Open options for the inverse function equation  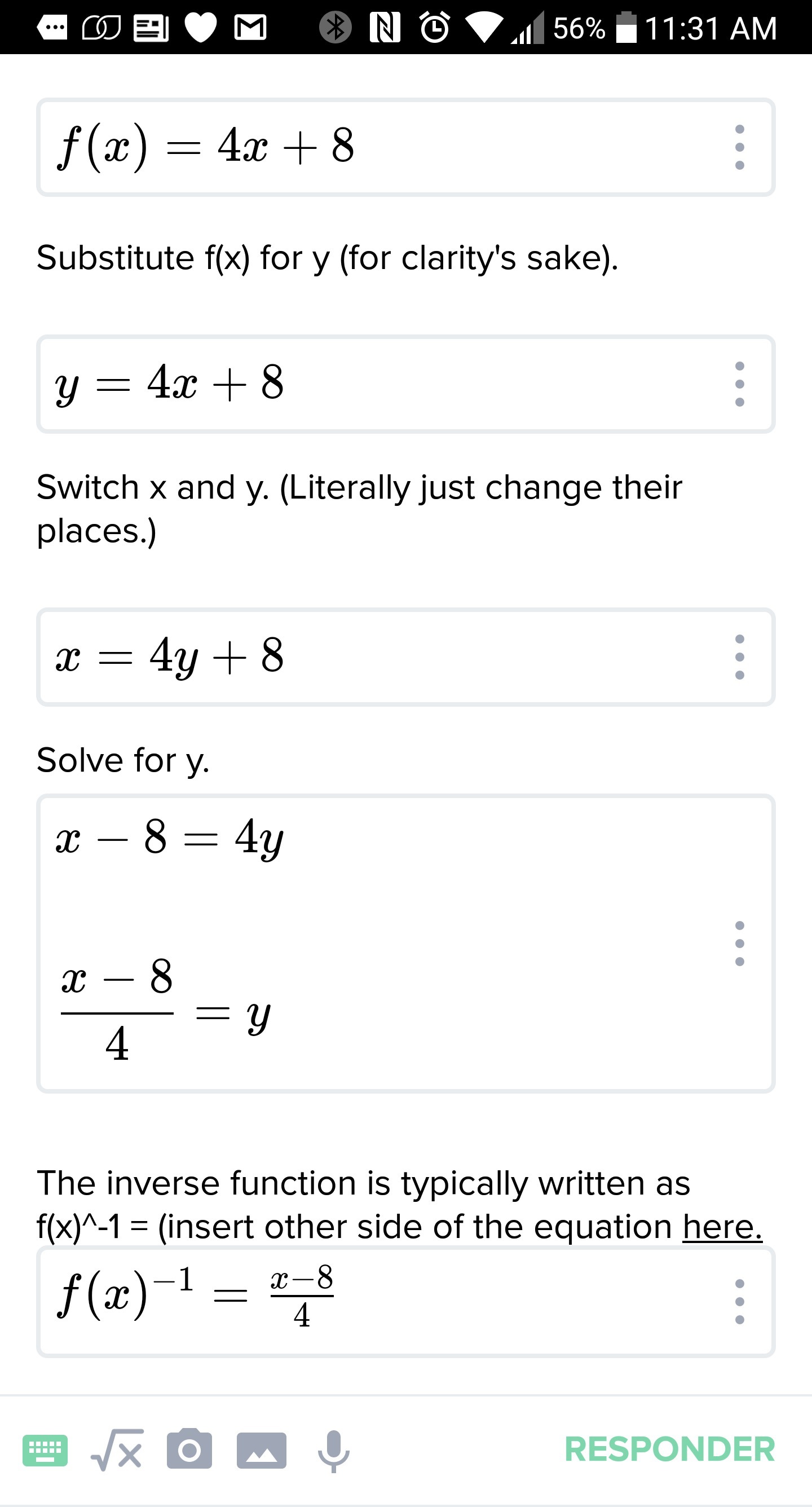coord(739,1301)
